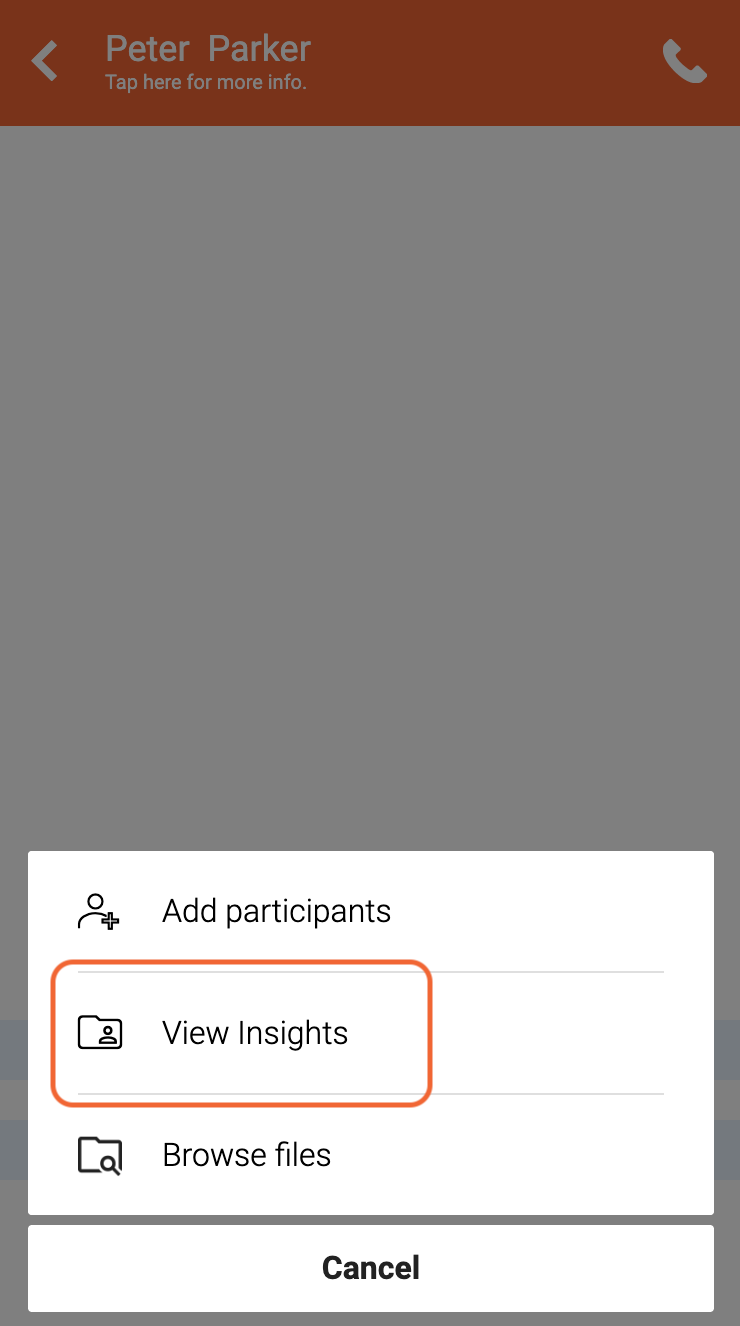Open View Insights
Image resolution: width=740 pixels, height=1326 pixels.
(x=370, y=1033)
